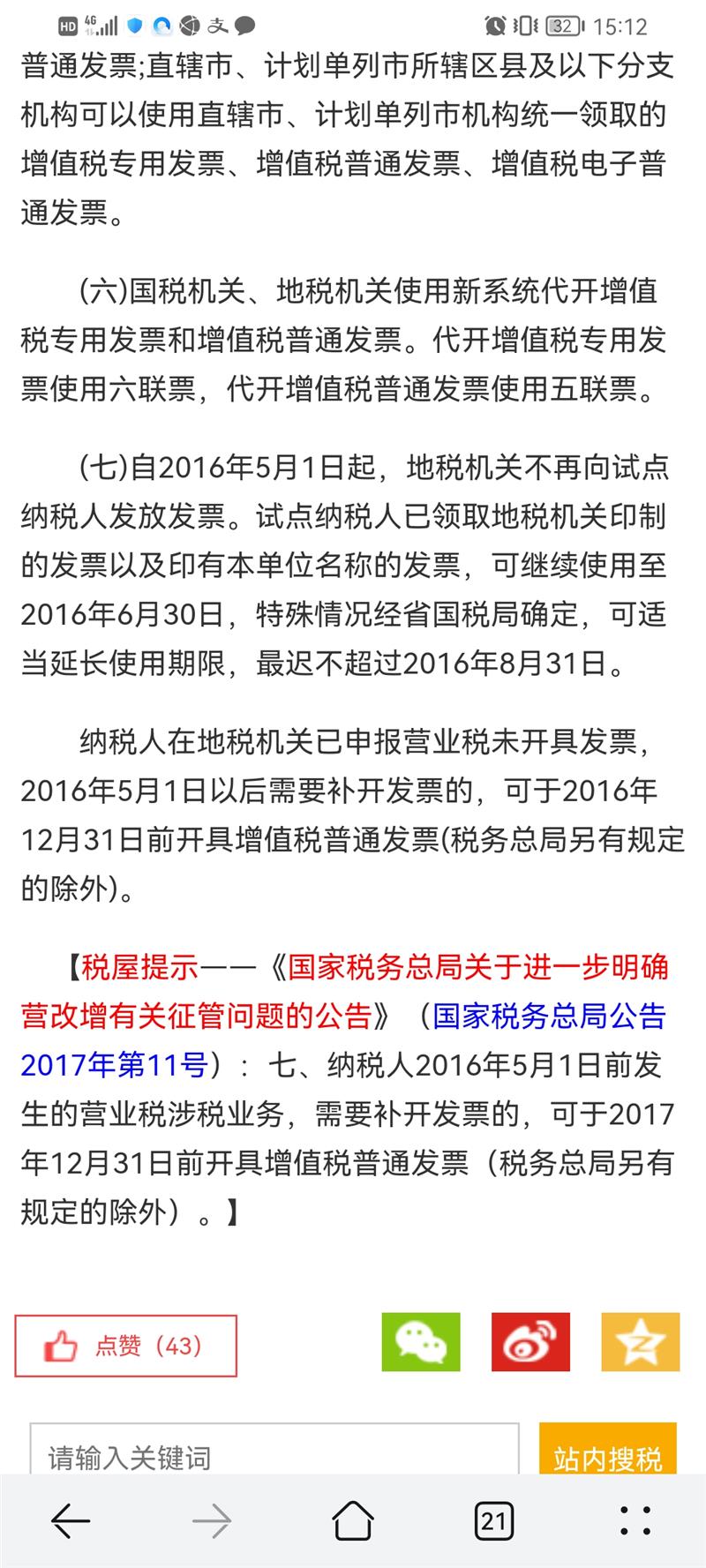The height and width of the screenshot is (1568, 706).
Task: Like the article with the 点赞 button
Action: coord(125,1346)
